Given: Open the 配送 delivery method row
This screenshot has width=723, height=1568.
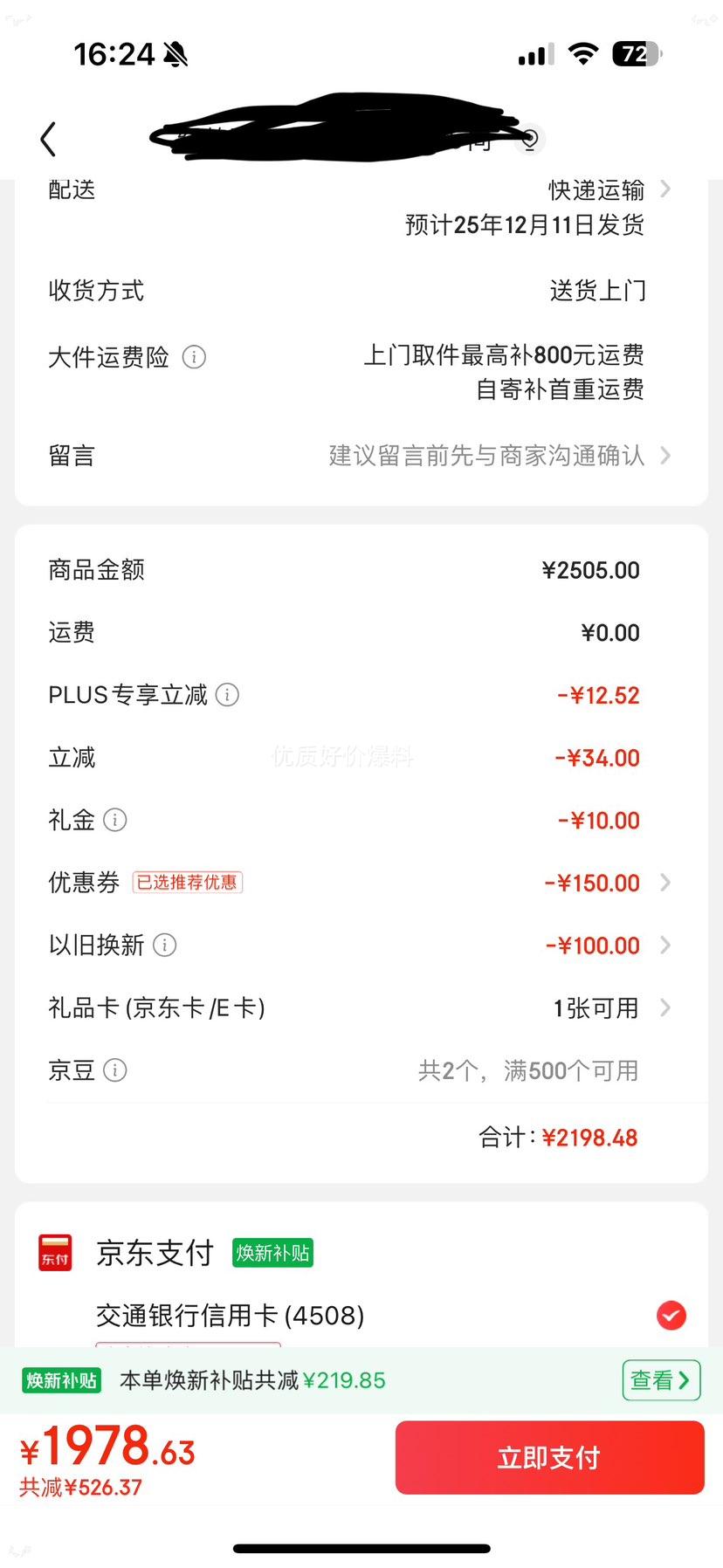Looking at the screenshot, I should pyautogui.click(x=361, y=206).
